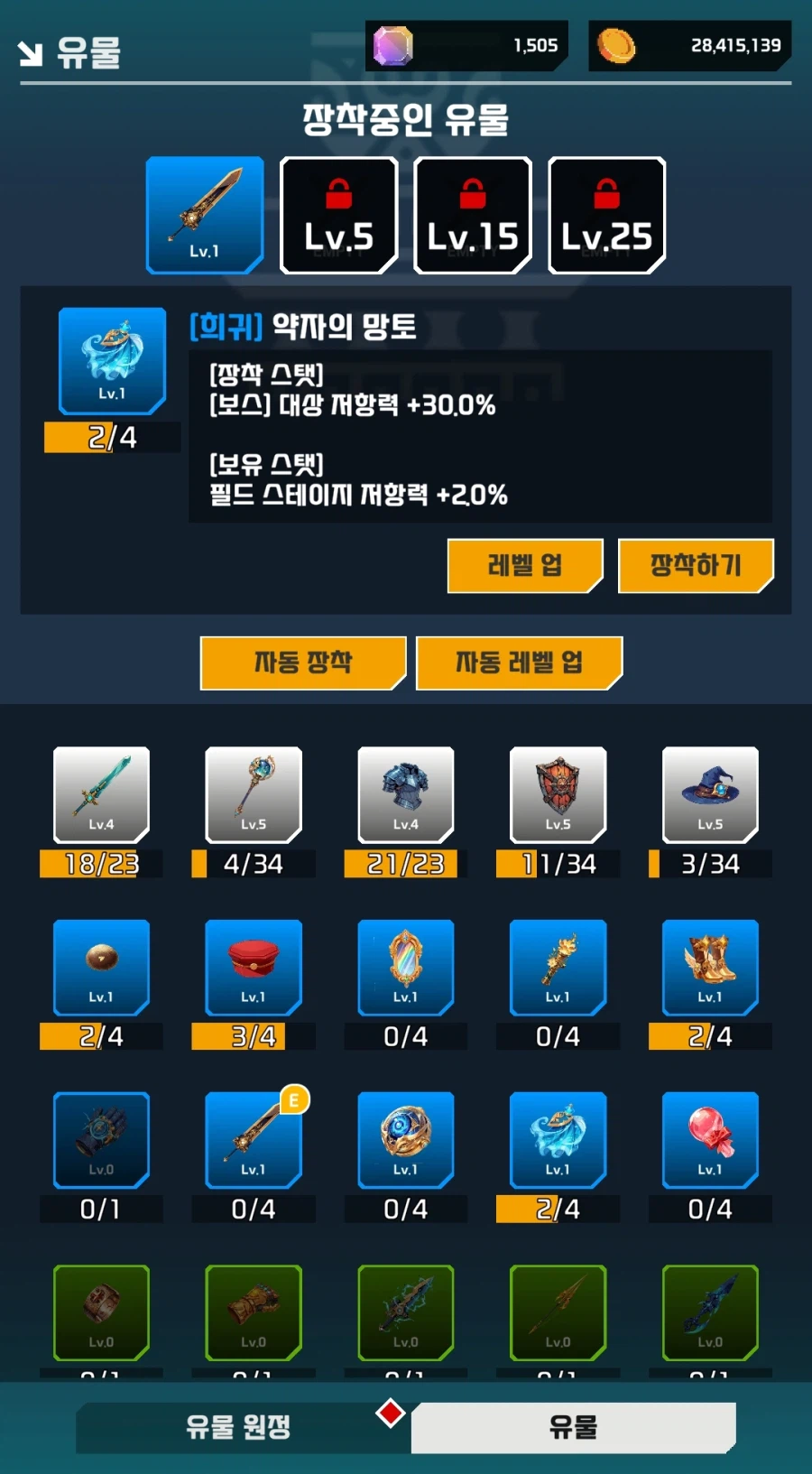This screenshot has width=812, height=1474.
Task: Tap the 레벨 업 button
Action: click(524, 566)
